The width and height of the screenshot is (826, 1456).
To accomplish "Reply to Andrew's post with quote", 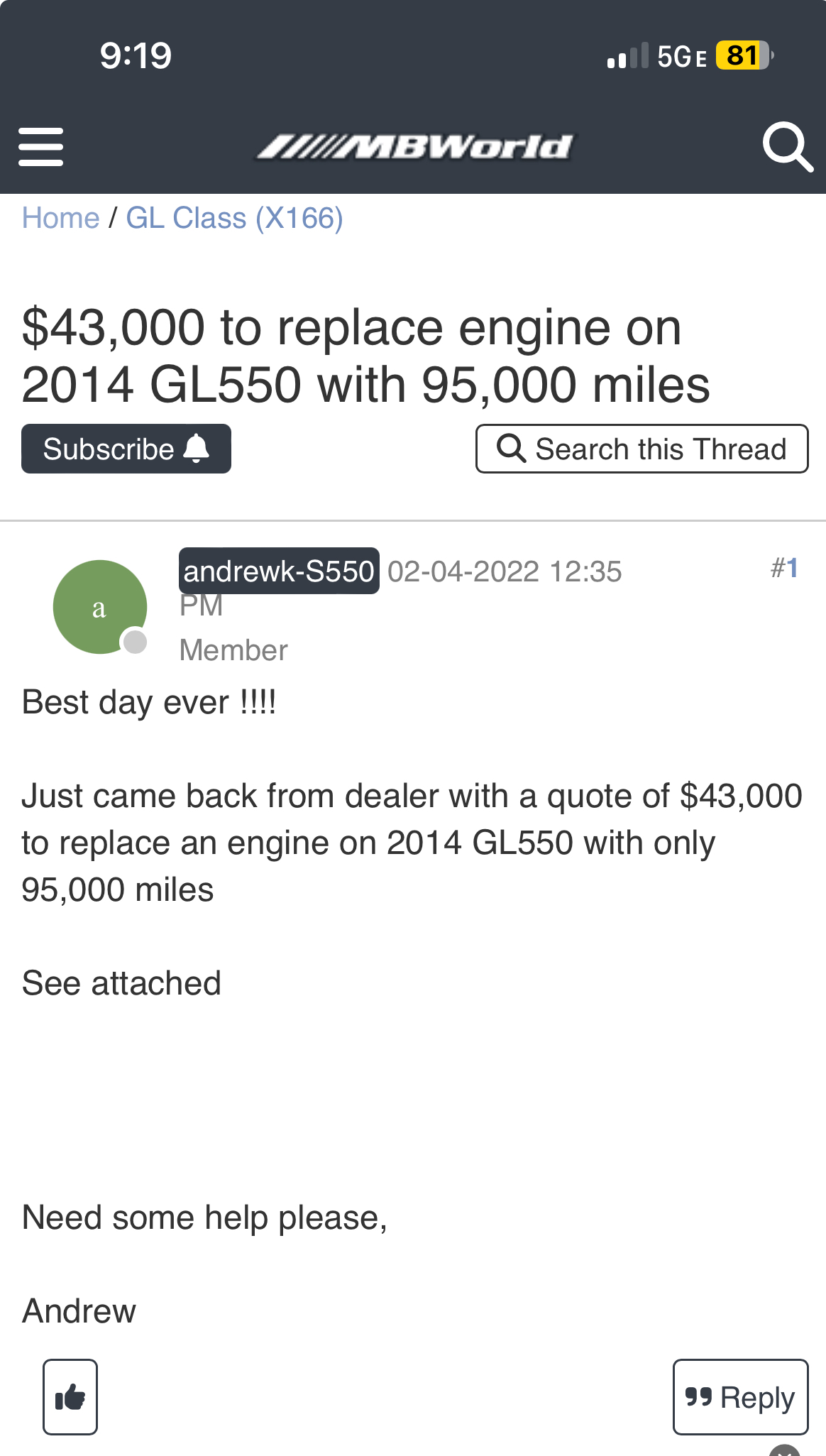I will pyautogui.click(x=740, y=1397).
